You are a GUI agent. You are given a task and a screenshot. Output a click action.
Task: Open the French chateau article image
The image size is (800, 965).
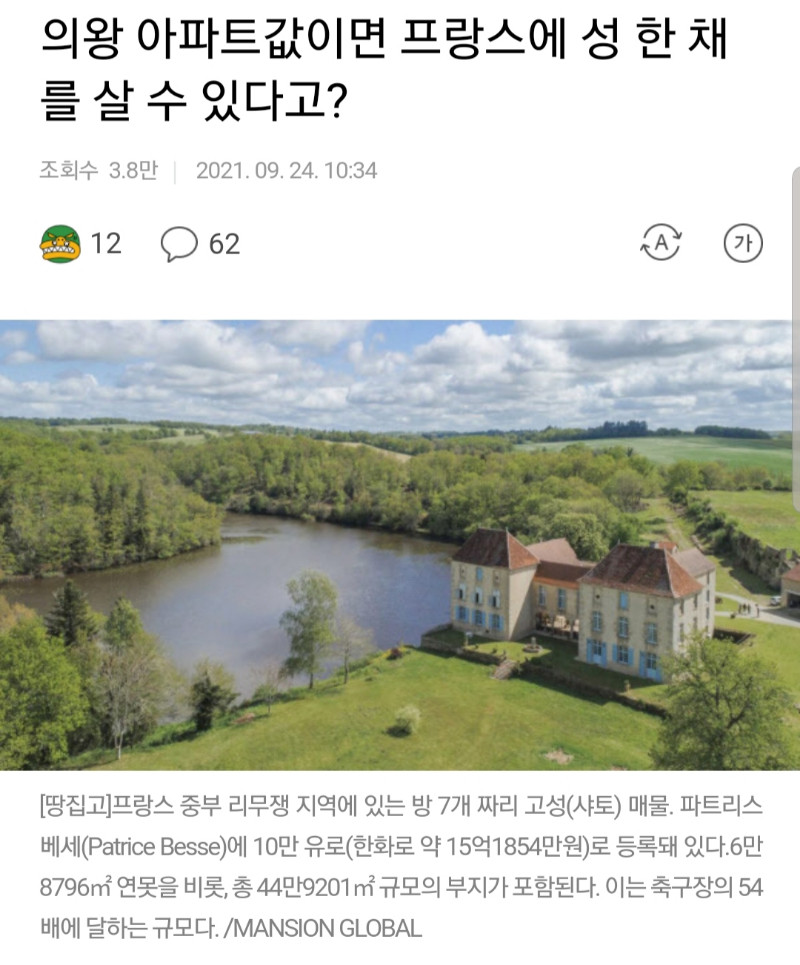[x=400, y=545]
